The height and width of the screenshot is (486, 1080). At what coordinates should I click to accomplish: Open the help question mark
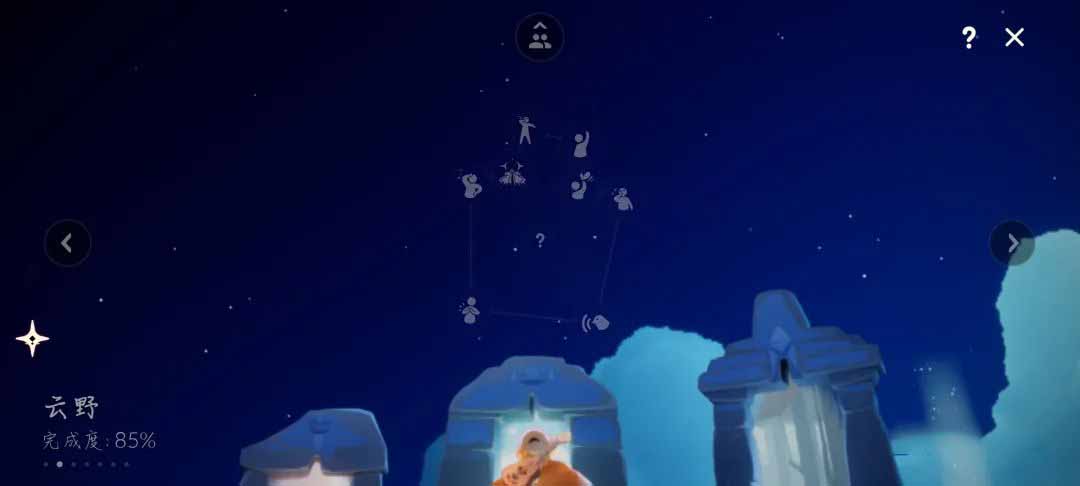click(x=968, y=38)
